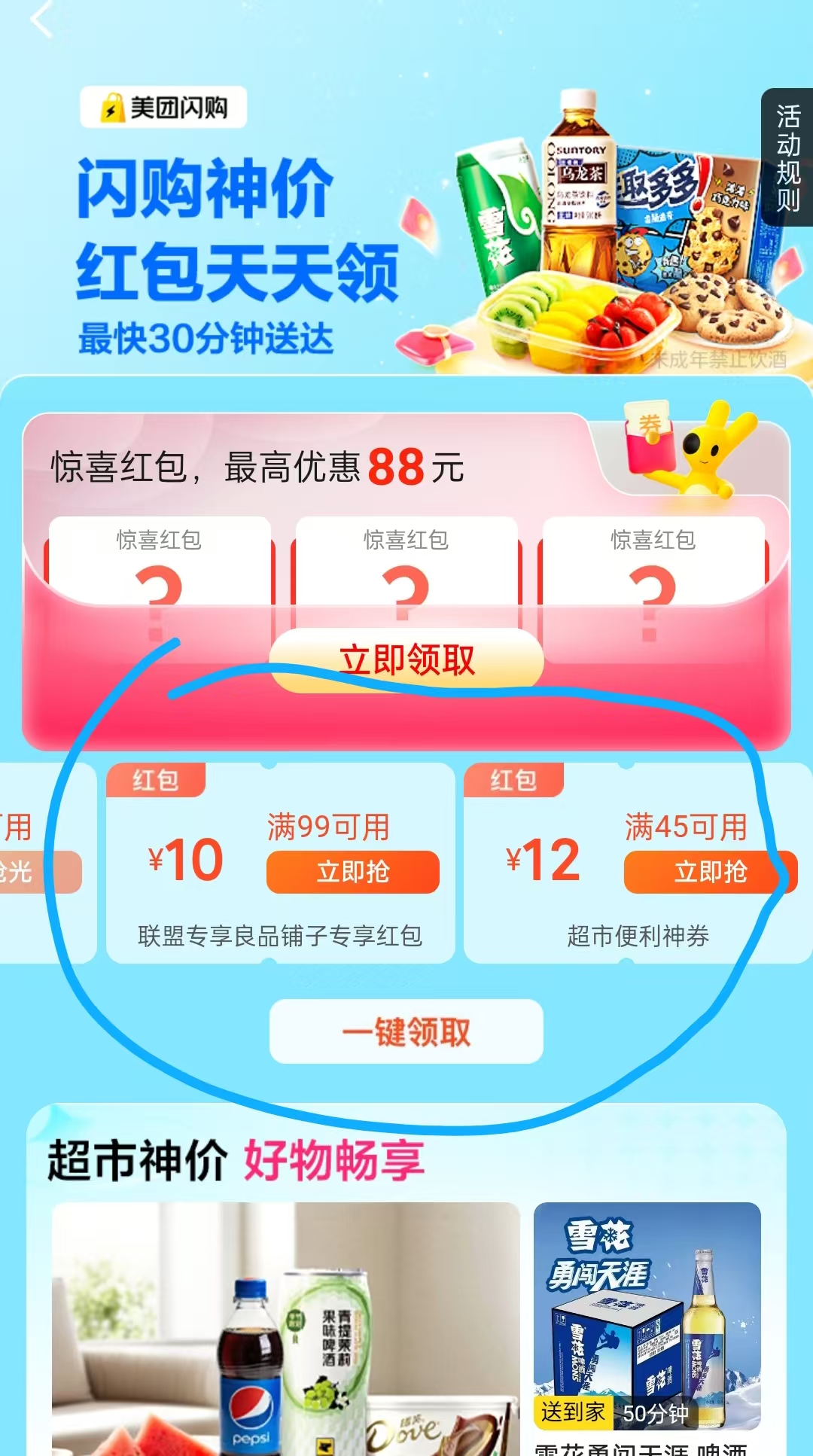Click the back arrow at top left
Image resolution: width=813 pixels, height=1456 pixels.
(x=41, y=21)
